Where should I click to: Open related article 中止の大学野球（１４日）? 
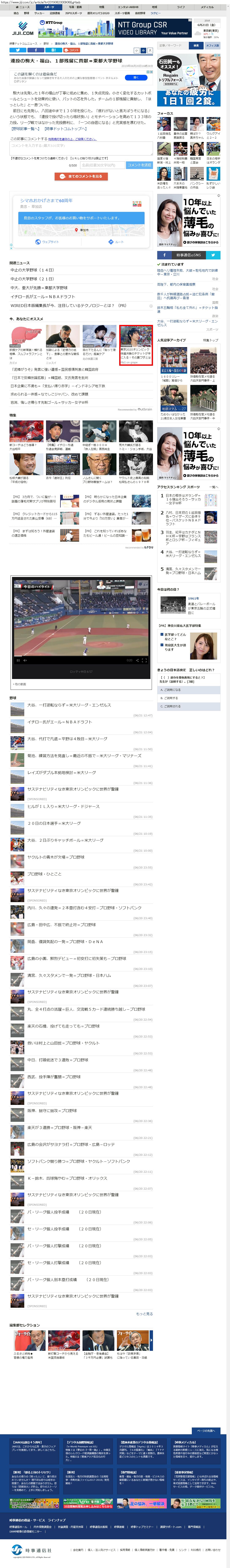32,270
